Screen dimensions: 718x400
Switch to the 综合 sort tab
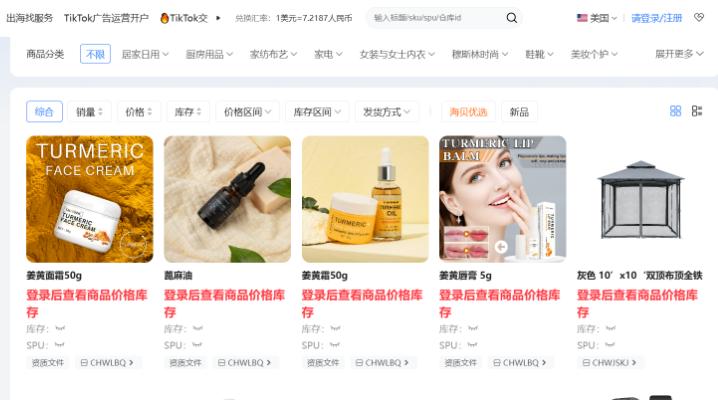pyautogui.click(x=44, y=112)
